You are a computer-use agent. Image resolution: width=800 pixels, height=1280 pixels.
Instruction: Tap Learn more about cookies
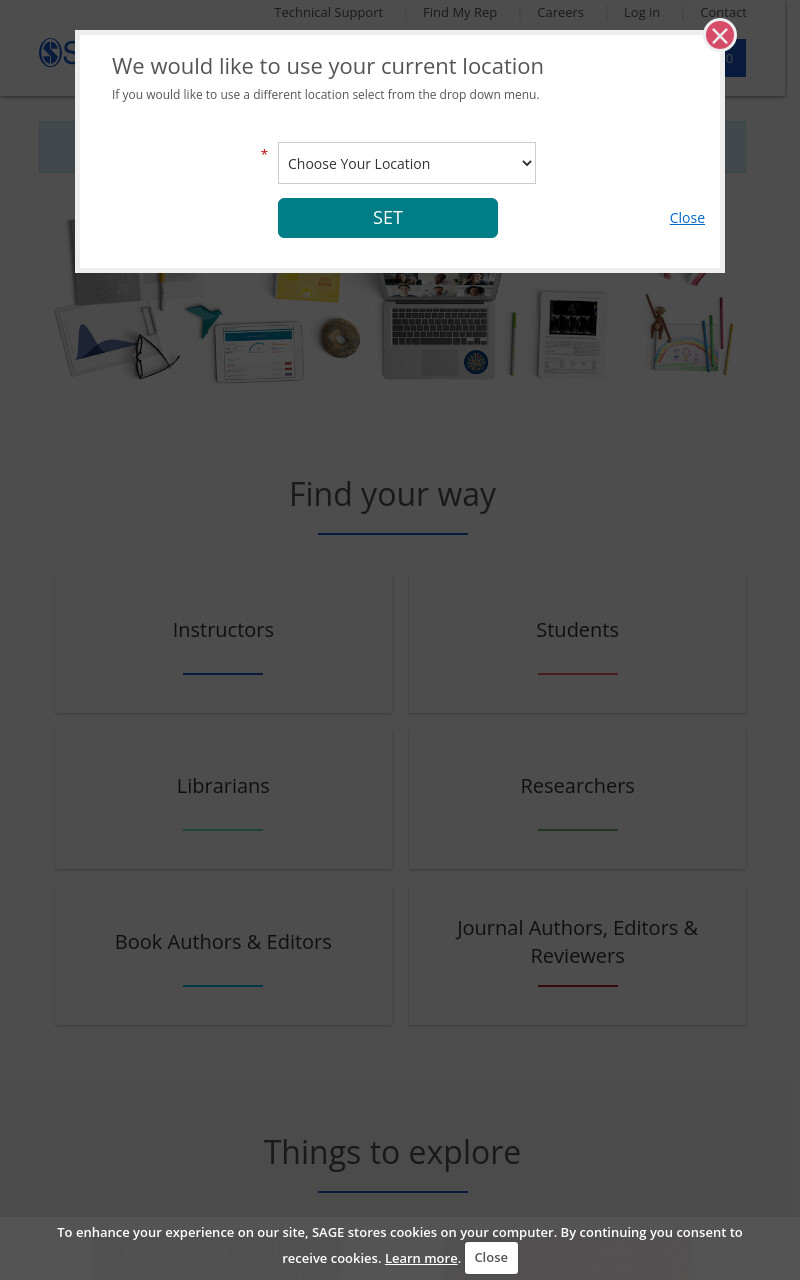point(421,1258)
